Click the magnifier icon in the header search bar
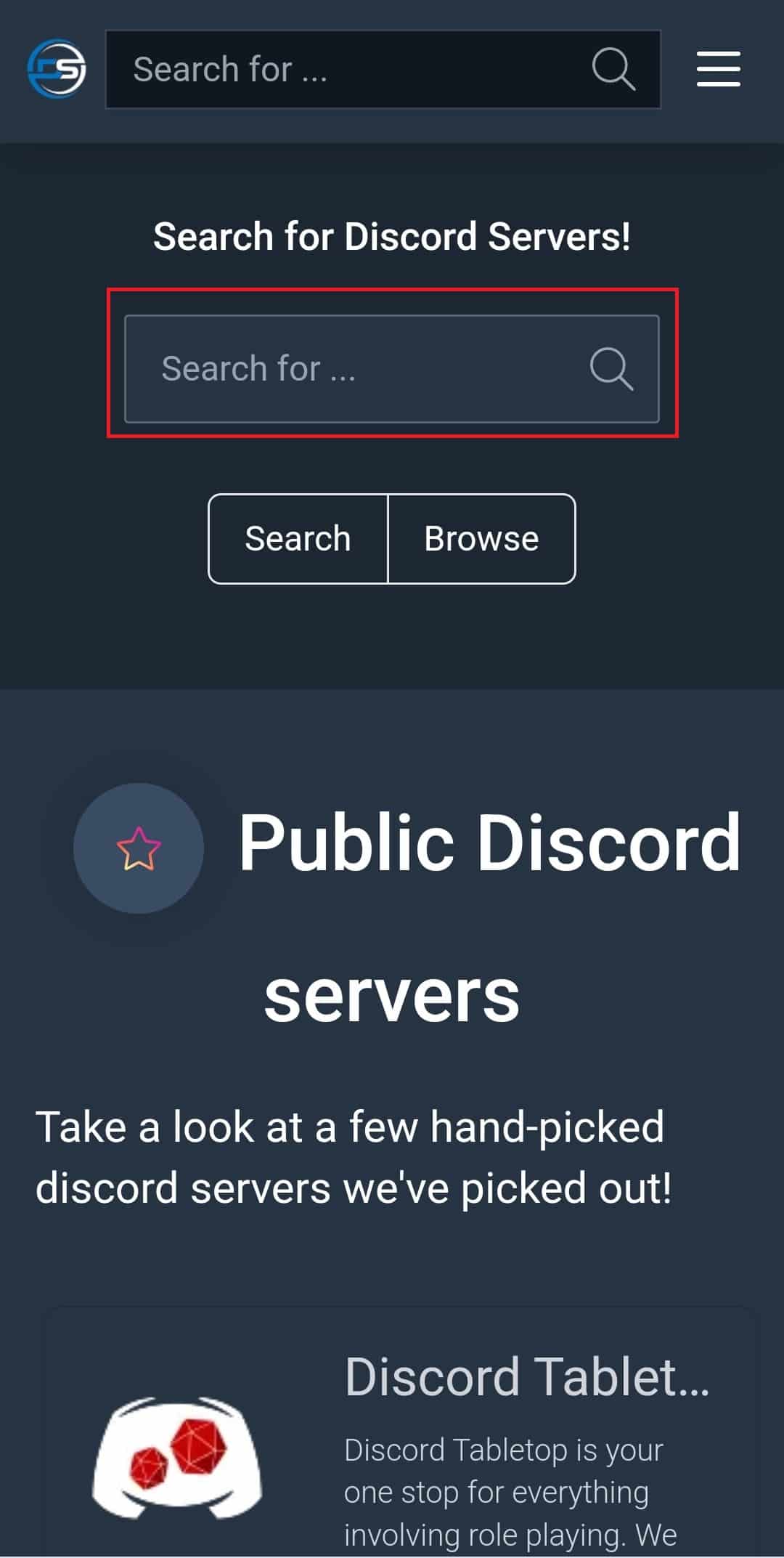The height and width of the screenshot is (1558, 784). [x=613, y=68]
